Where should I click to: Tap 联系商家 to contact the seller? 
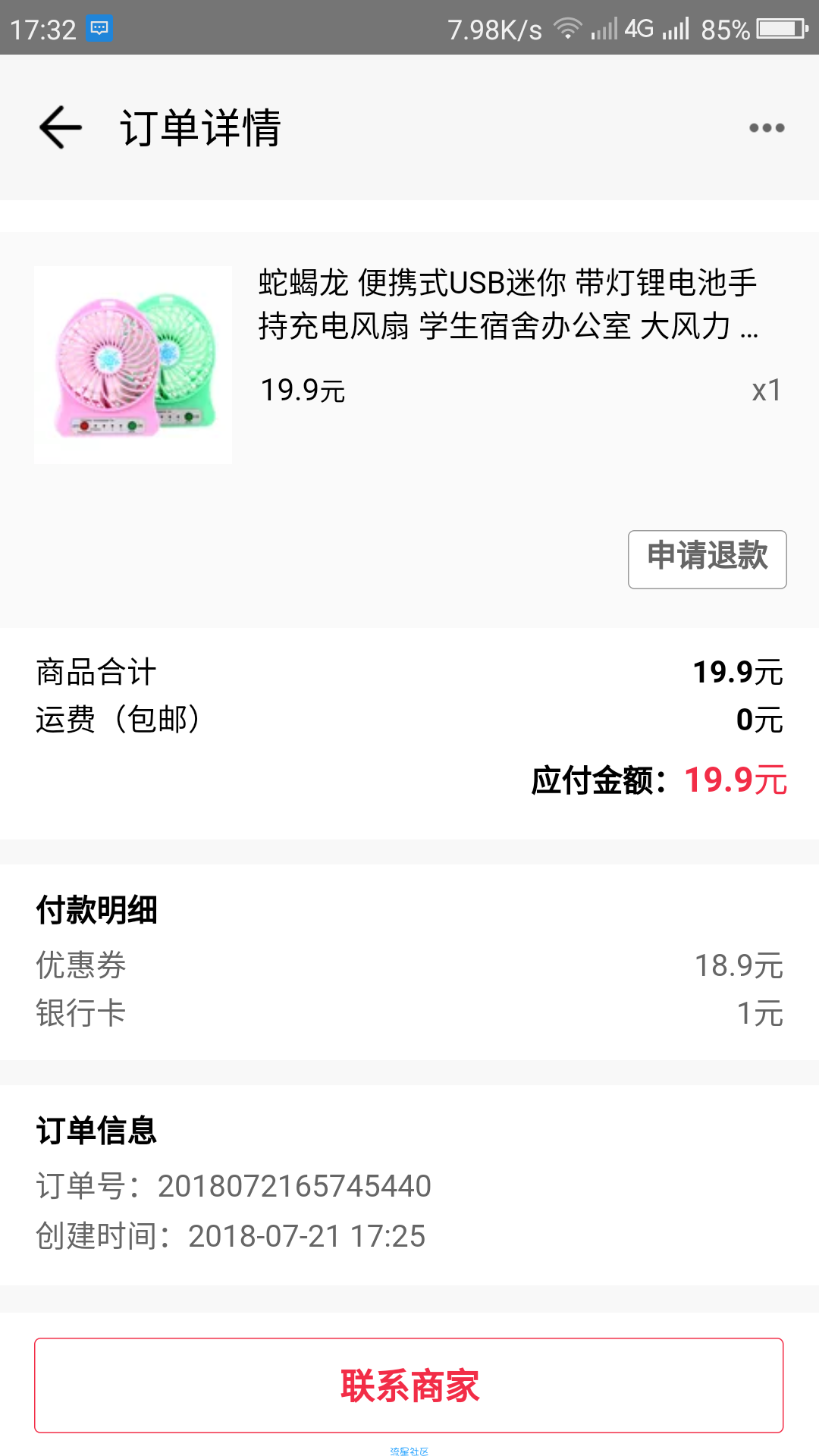click(x=409, y=1385)
